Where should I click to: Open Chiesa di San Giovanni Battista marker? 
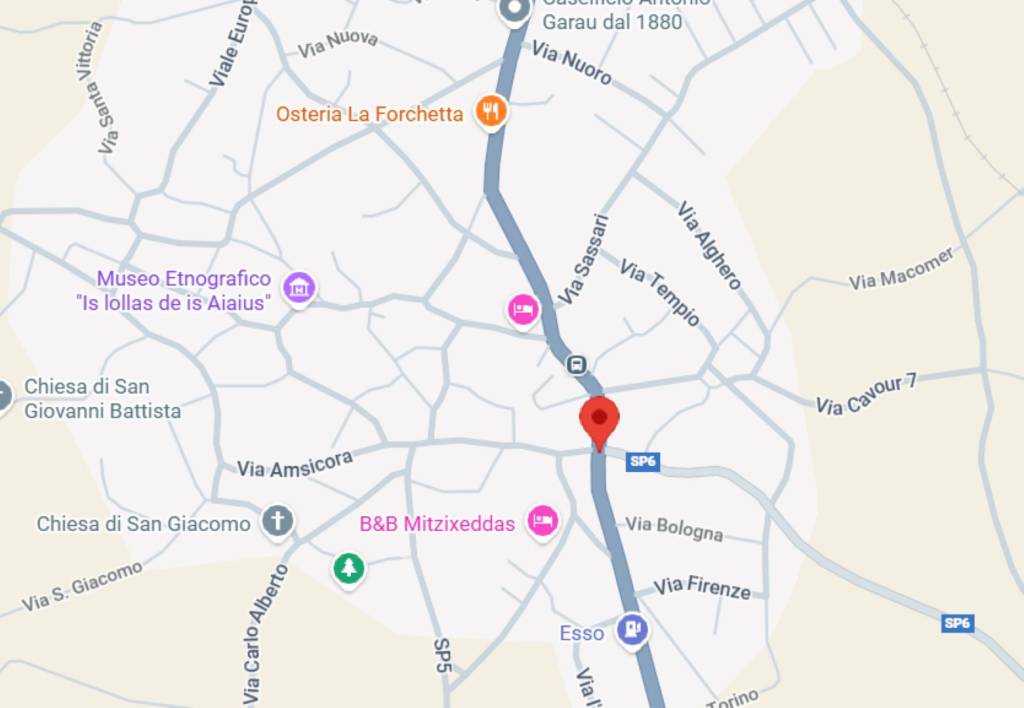(4, 397)
